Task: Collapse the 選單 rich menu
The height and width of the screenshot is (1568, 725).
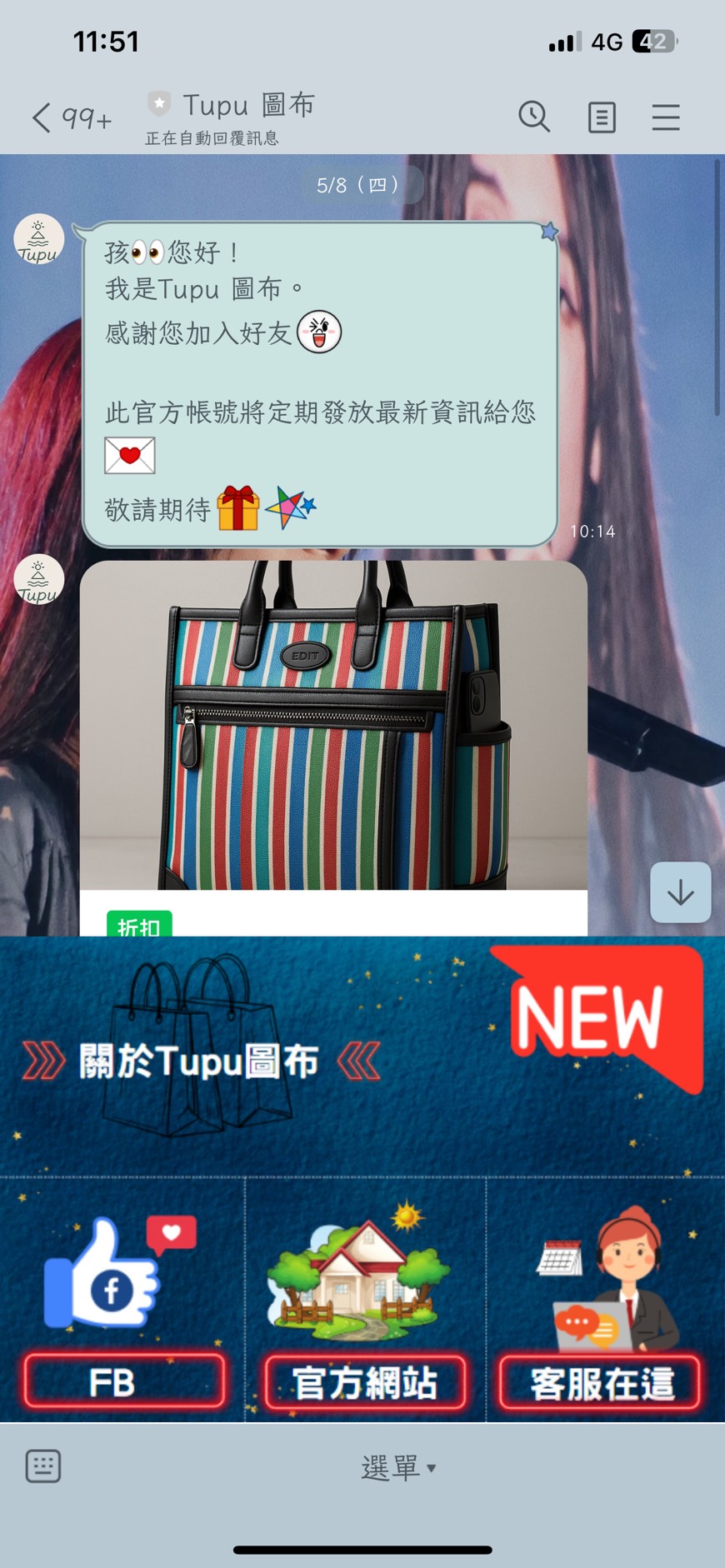Action: (397, 1467)
